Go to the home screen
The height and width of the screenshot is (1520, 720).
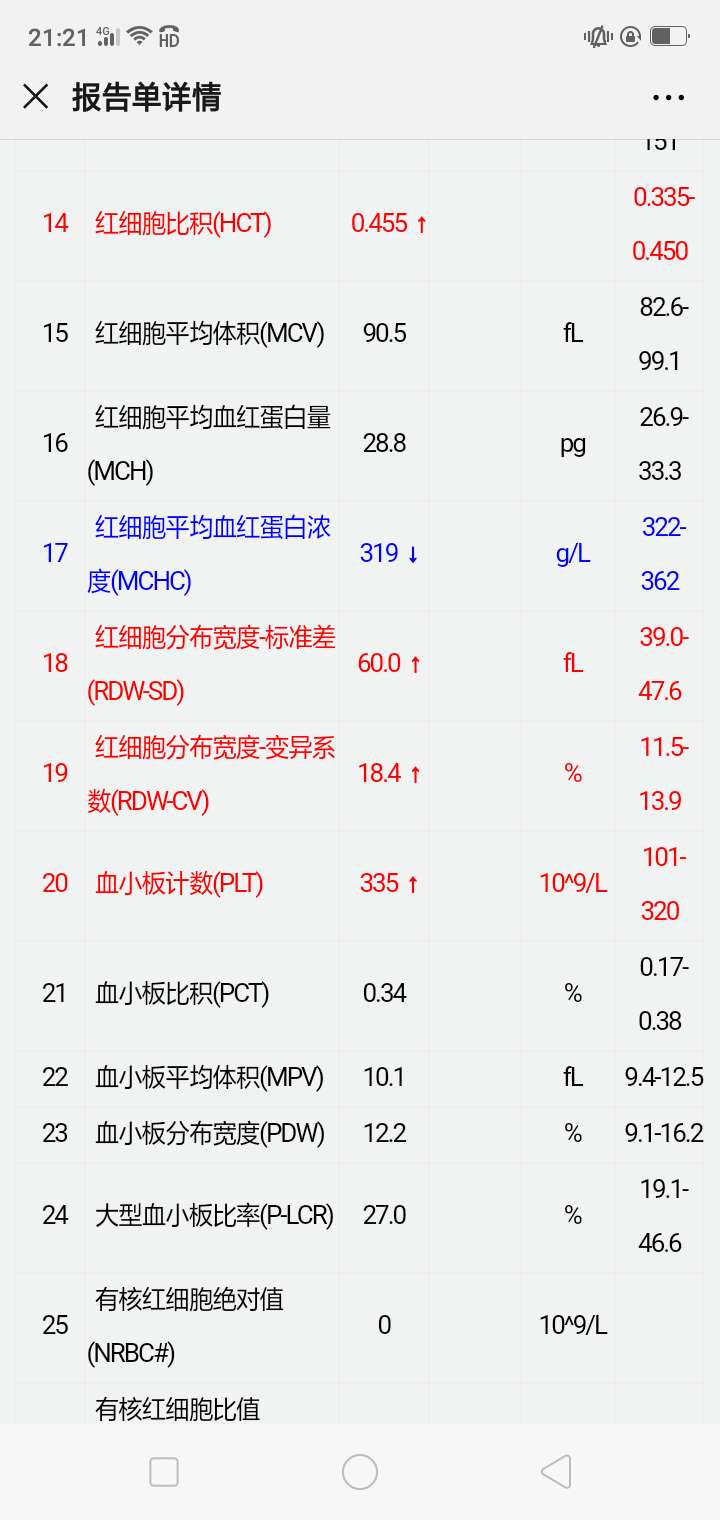[360, 1472]
